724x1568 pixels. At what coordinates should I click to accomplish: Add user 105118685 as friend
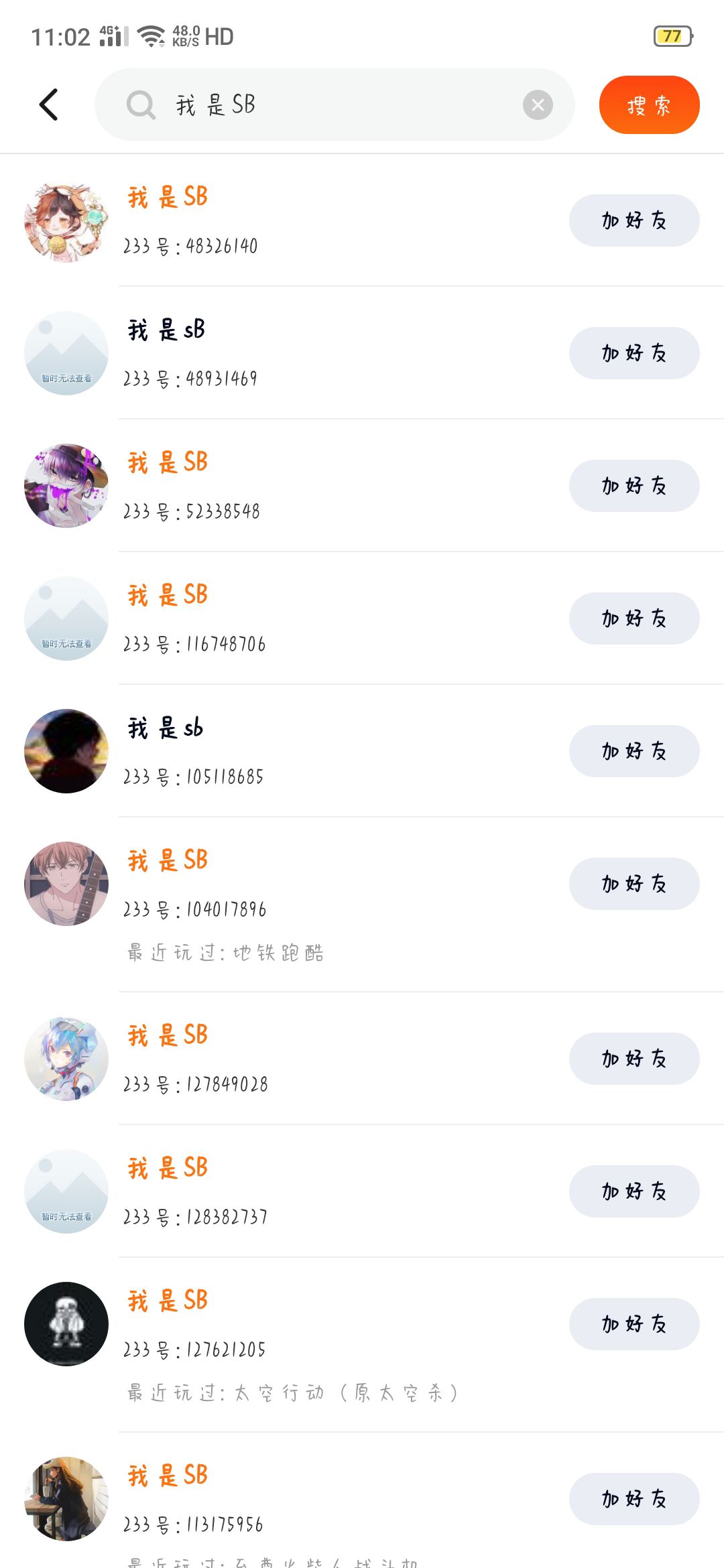[633, 751]
